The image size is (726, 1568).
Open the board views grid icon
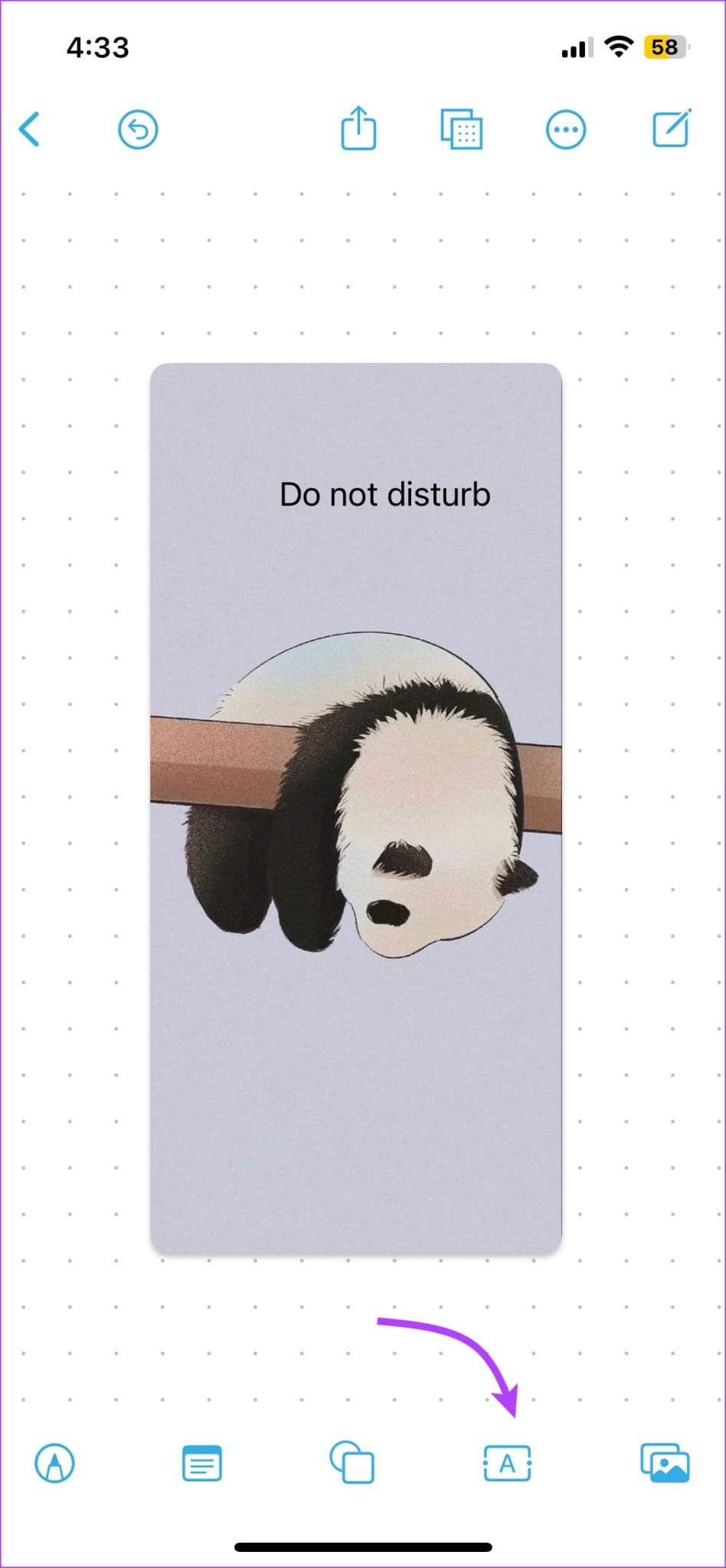click(461, 129)
